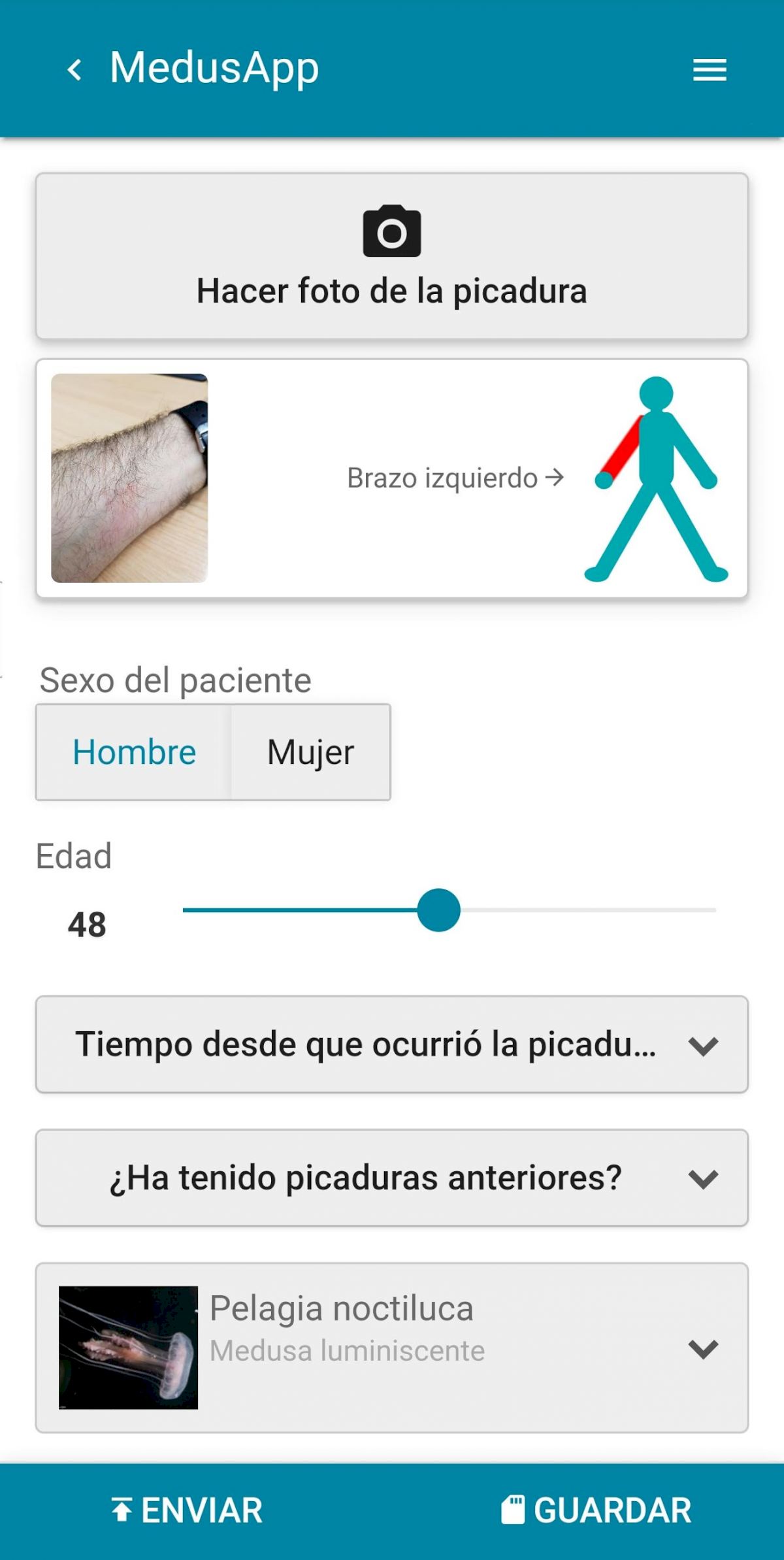Expand Tiempo desde que ocurrió la picadura dropdown
784x1560 pixels.
point(392,1044)
